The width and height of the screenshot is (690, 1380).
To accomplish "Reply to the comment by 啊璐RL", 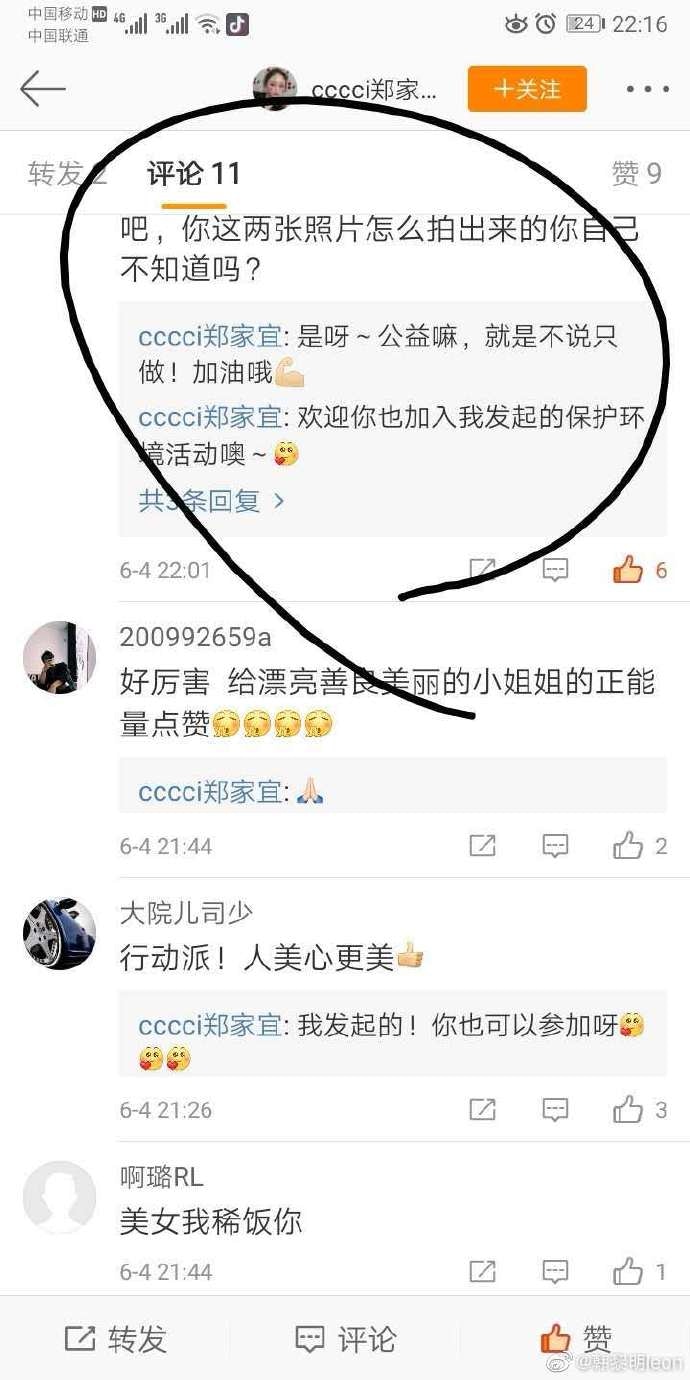I will [x=555, y=1272].
